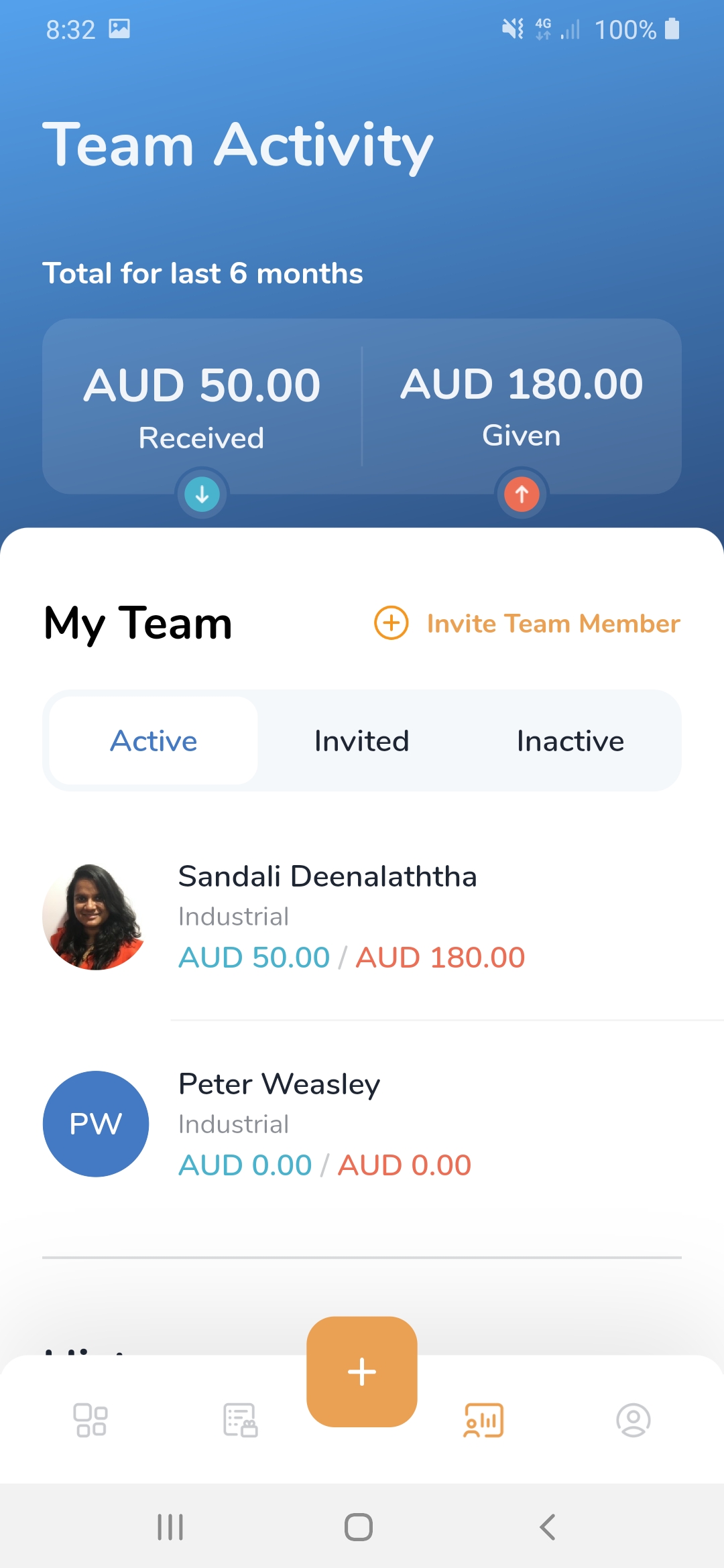Tap the circled plus beside Invite Team Member
724x1568 pixels.
pyautogui.click(x=391, y=623)
